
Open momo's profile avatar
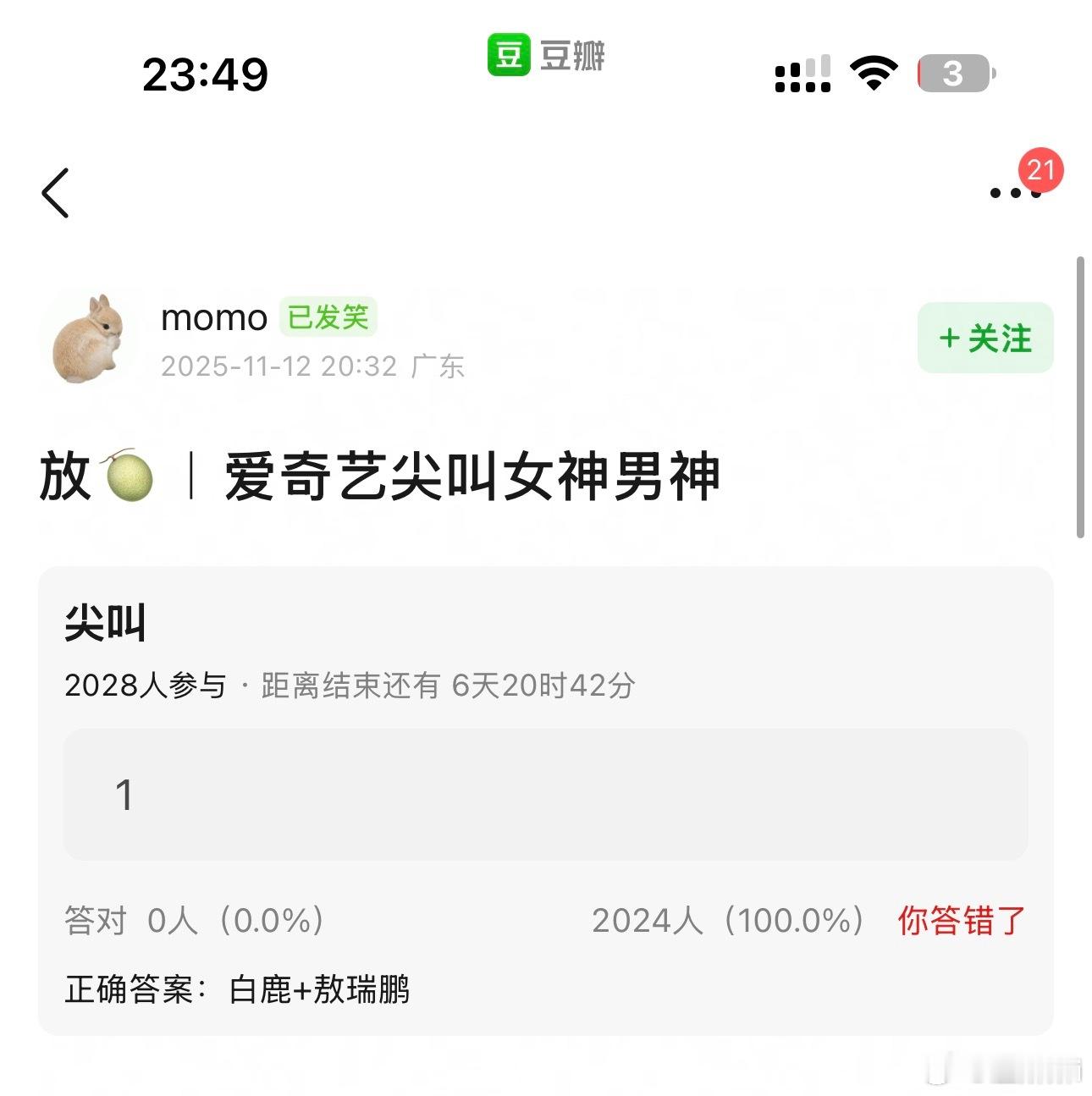[x=89, y=338]
